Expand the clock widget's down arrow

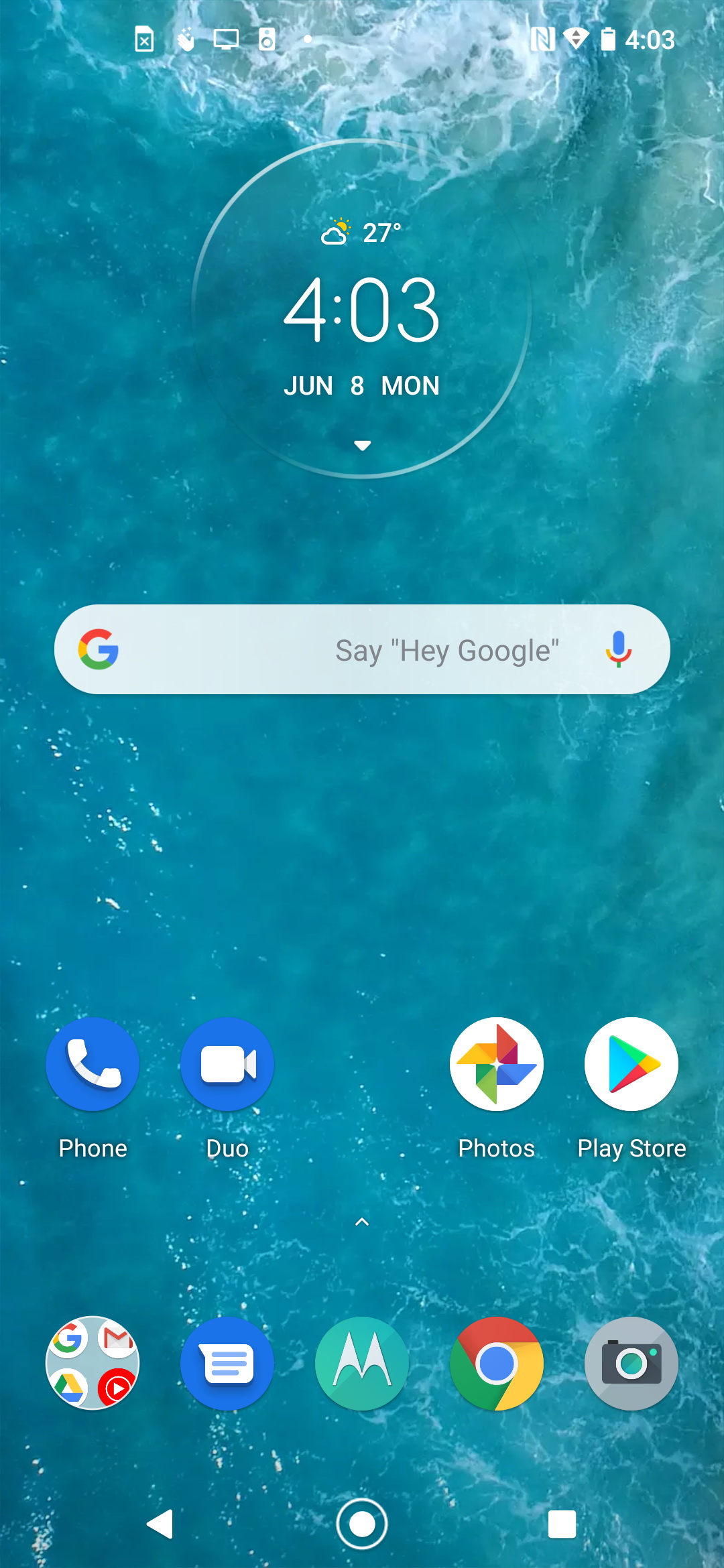point(362,446)
